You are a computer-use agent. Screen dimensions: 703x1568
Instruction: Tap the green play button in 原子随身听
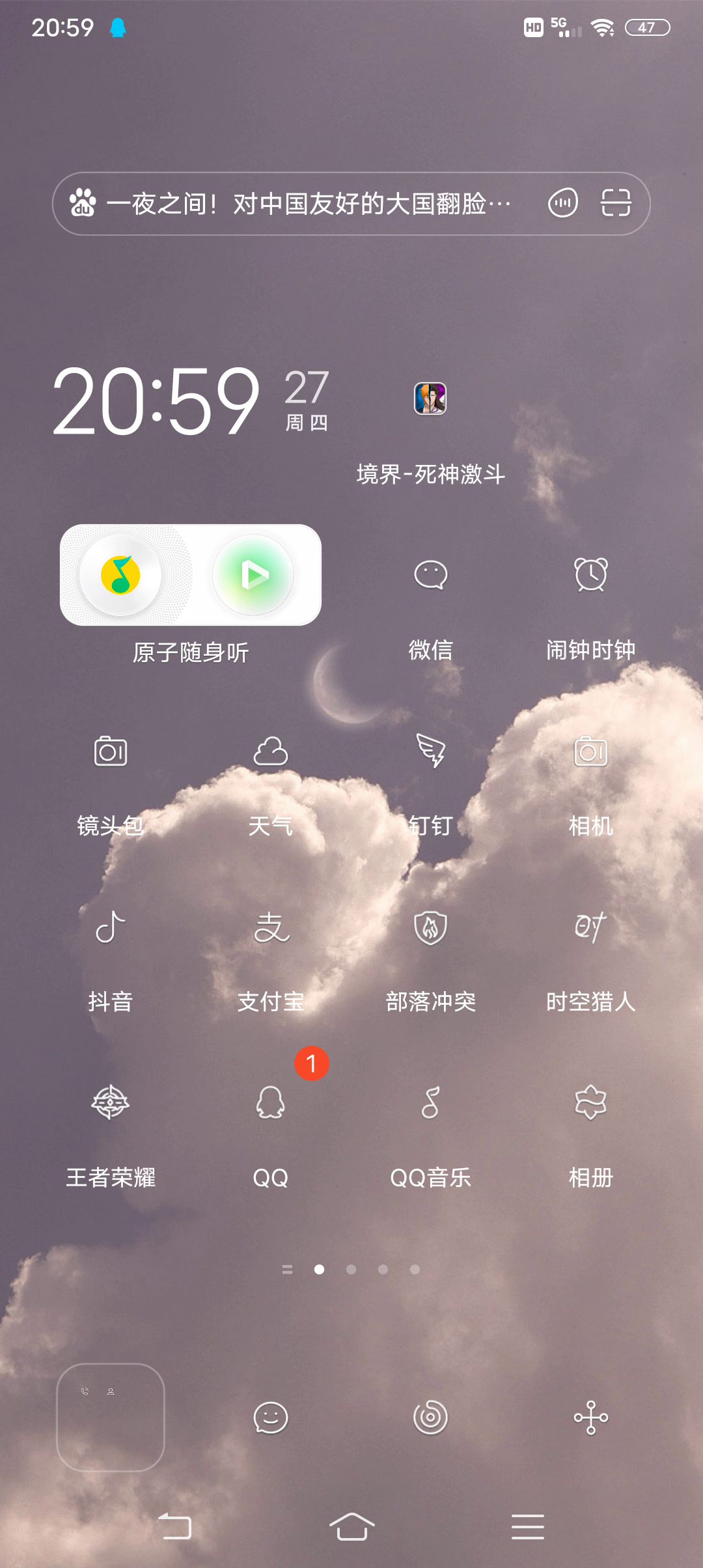(x=254, y=576)
